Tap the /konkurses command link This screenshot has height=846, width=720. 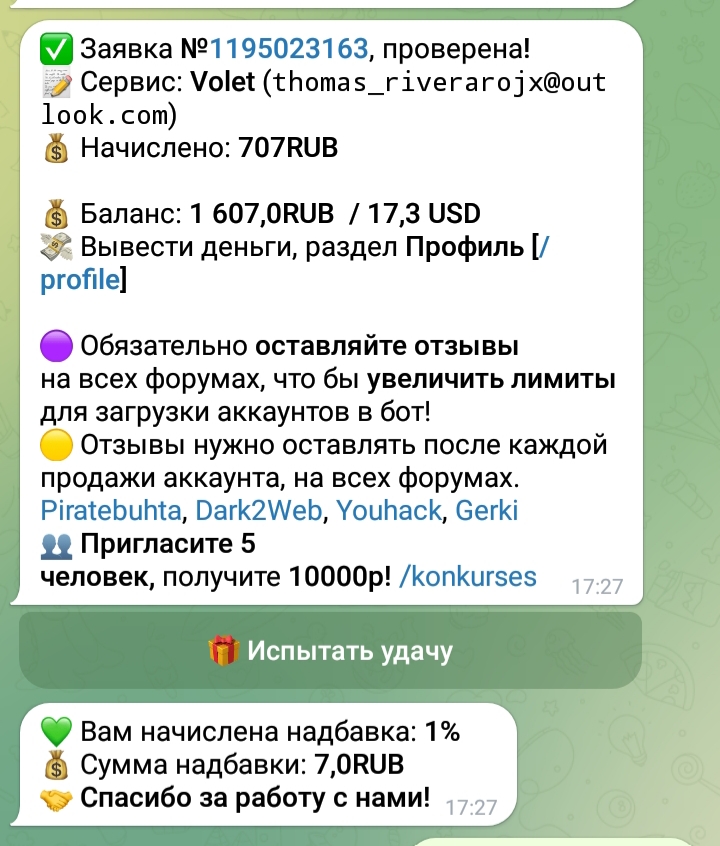[x=467, y=577]
